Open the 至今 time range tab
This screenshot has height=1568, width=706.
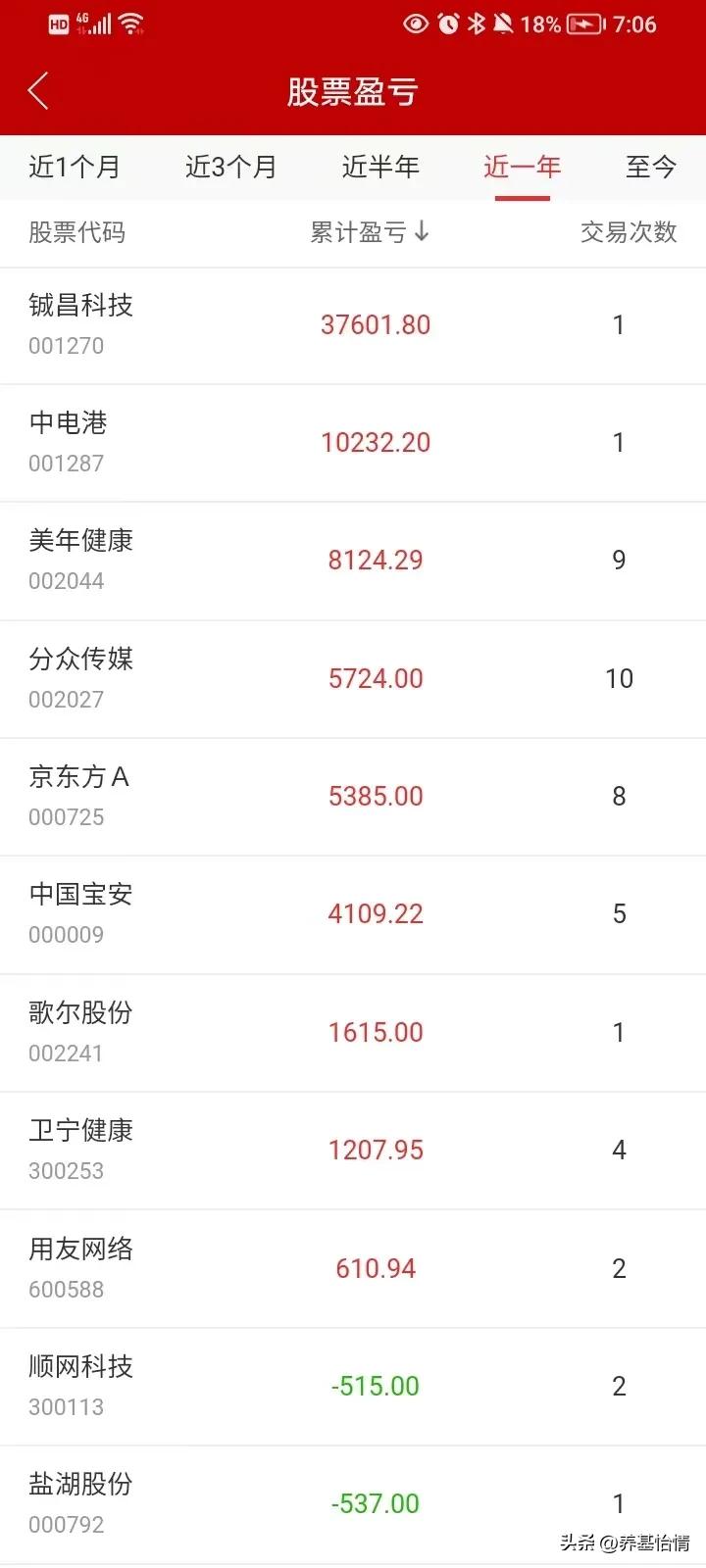tap(650, 168)
